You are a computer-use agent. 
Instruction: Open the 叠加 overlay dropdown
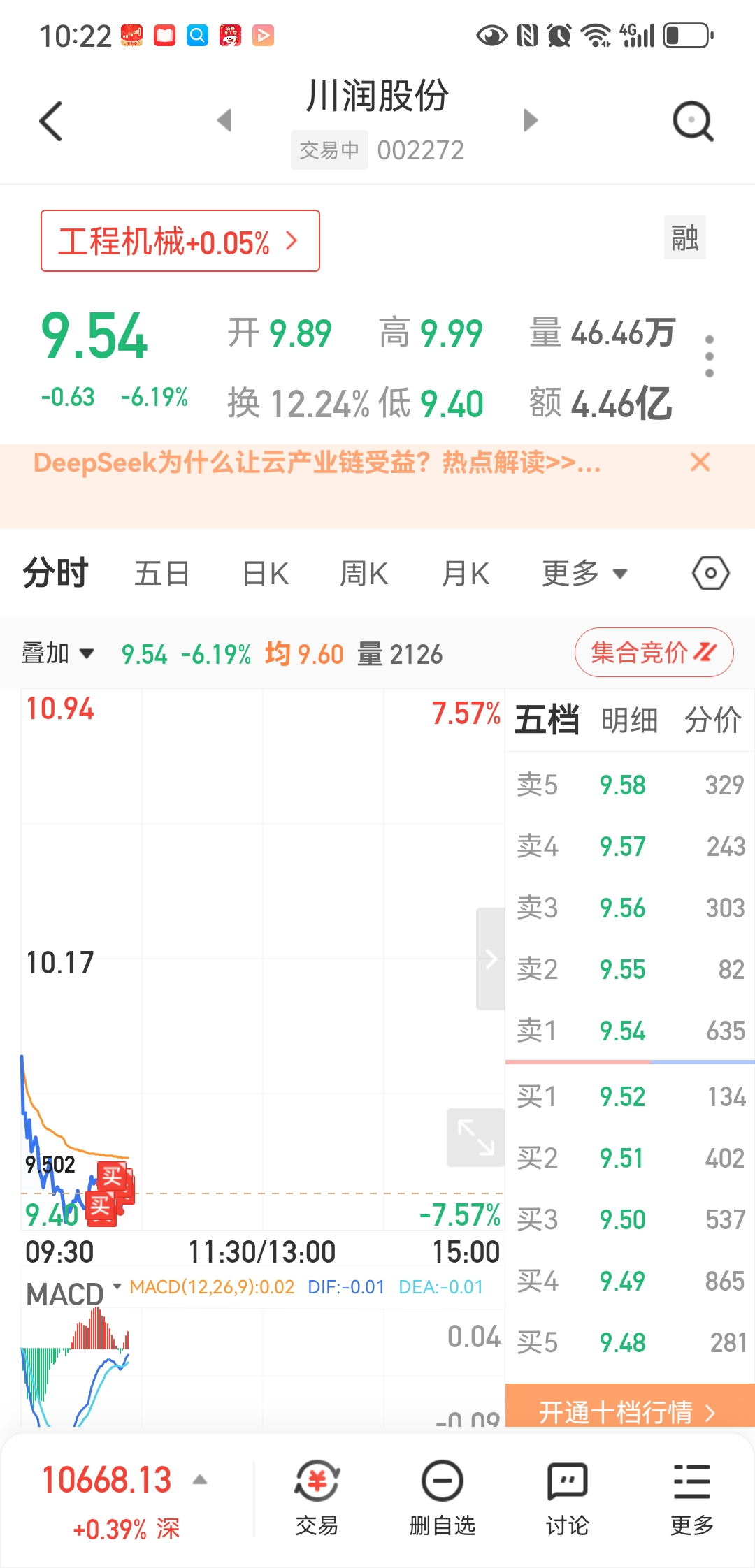pyautogui.click(x=57, y=653)
